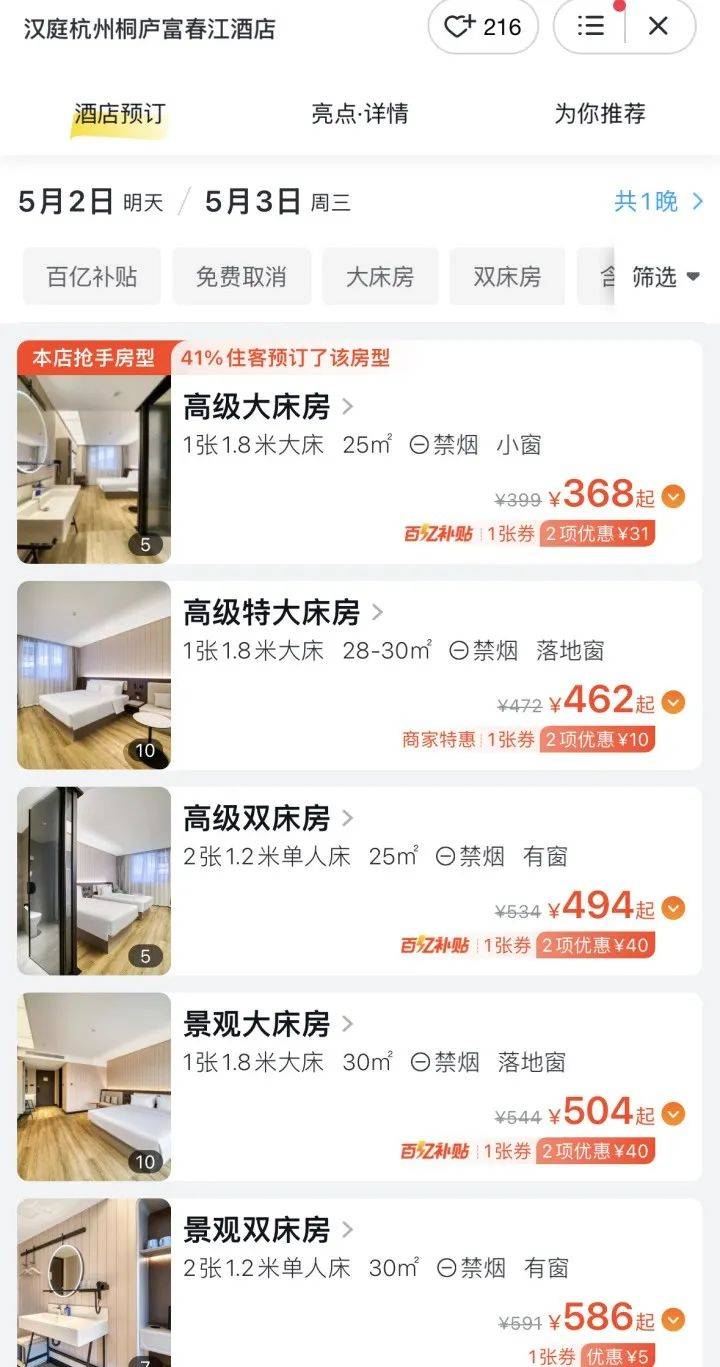
Task: View photos of 高级特大床房
Action: pos(94,675)
